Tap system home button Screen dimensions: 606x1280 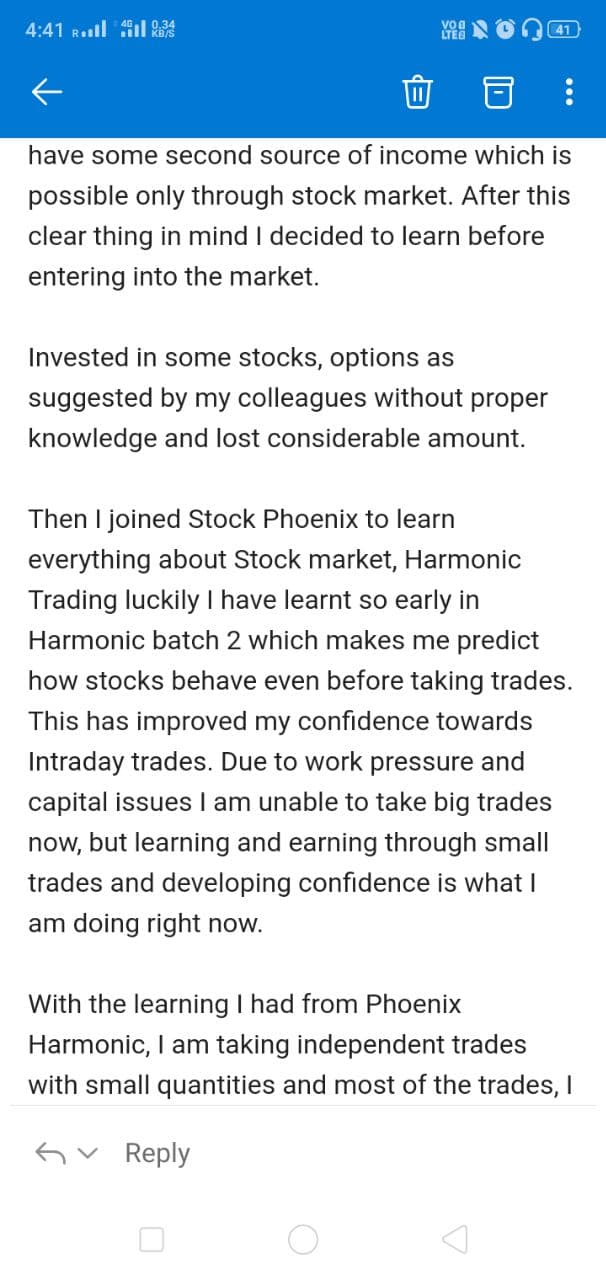tap(303, 1240)
